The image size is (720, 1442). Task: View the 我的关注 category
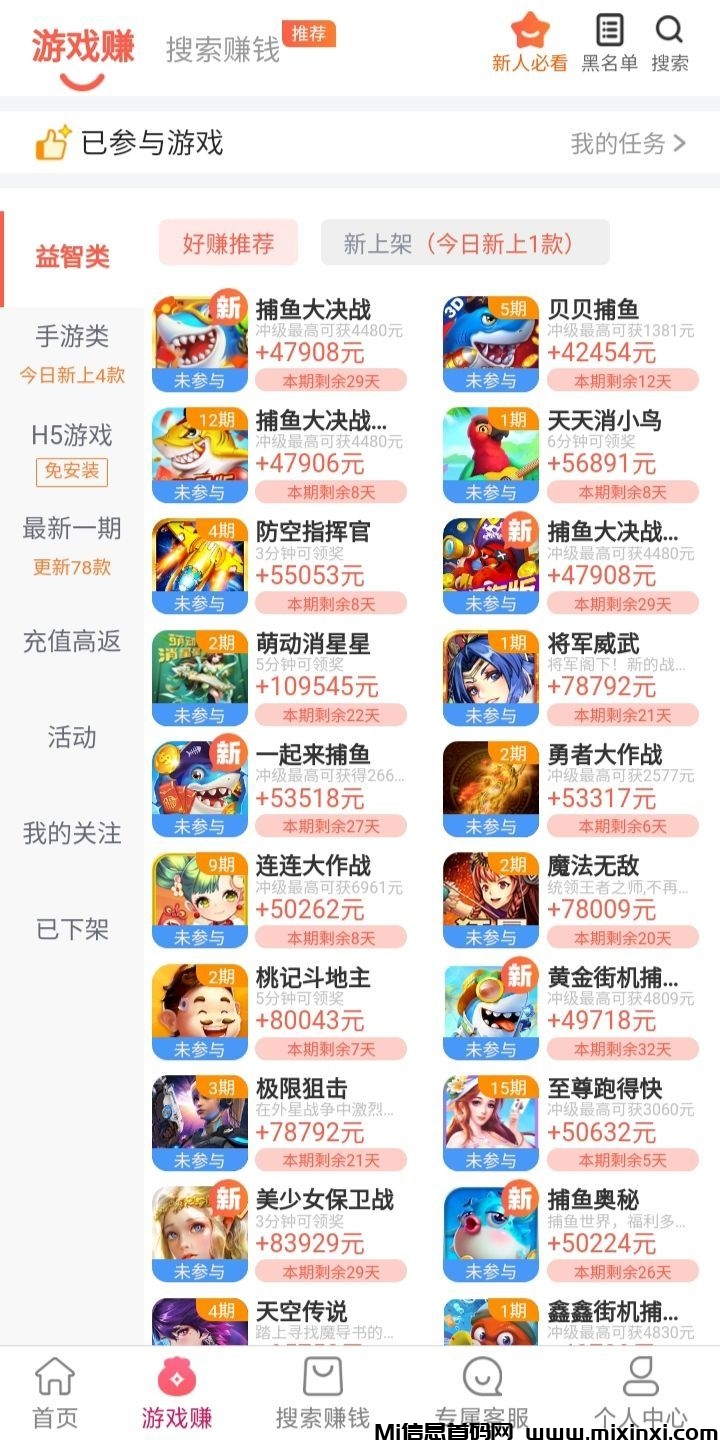point(72,833)
